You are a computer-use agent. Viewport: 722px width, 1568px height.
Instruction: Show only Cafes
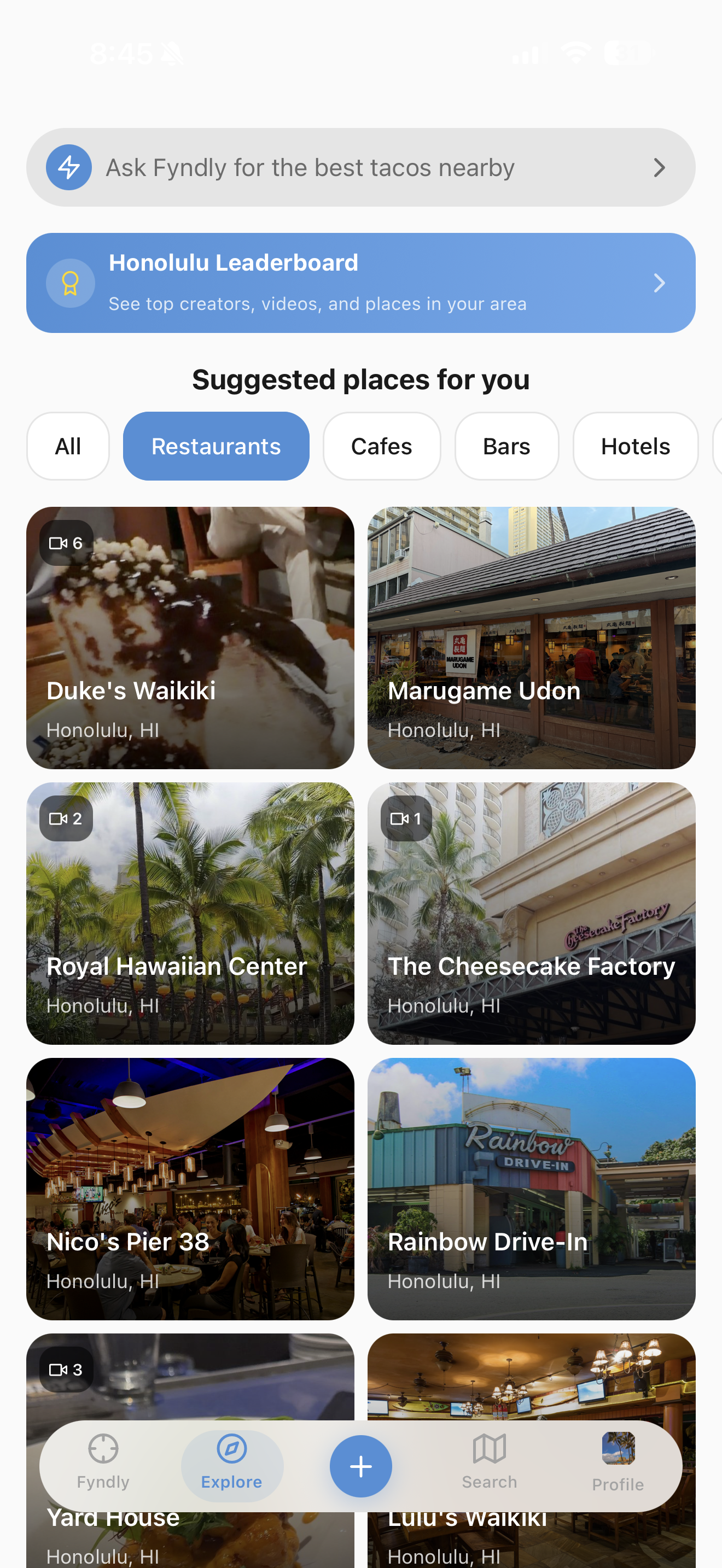[382, 446]
